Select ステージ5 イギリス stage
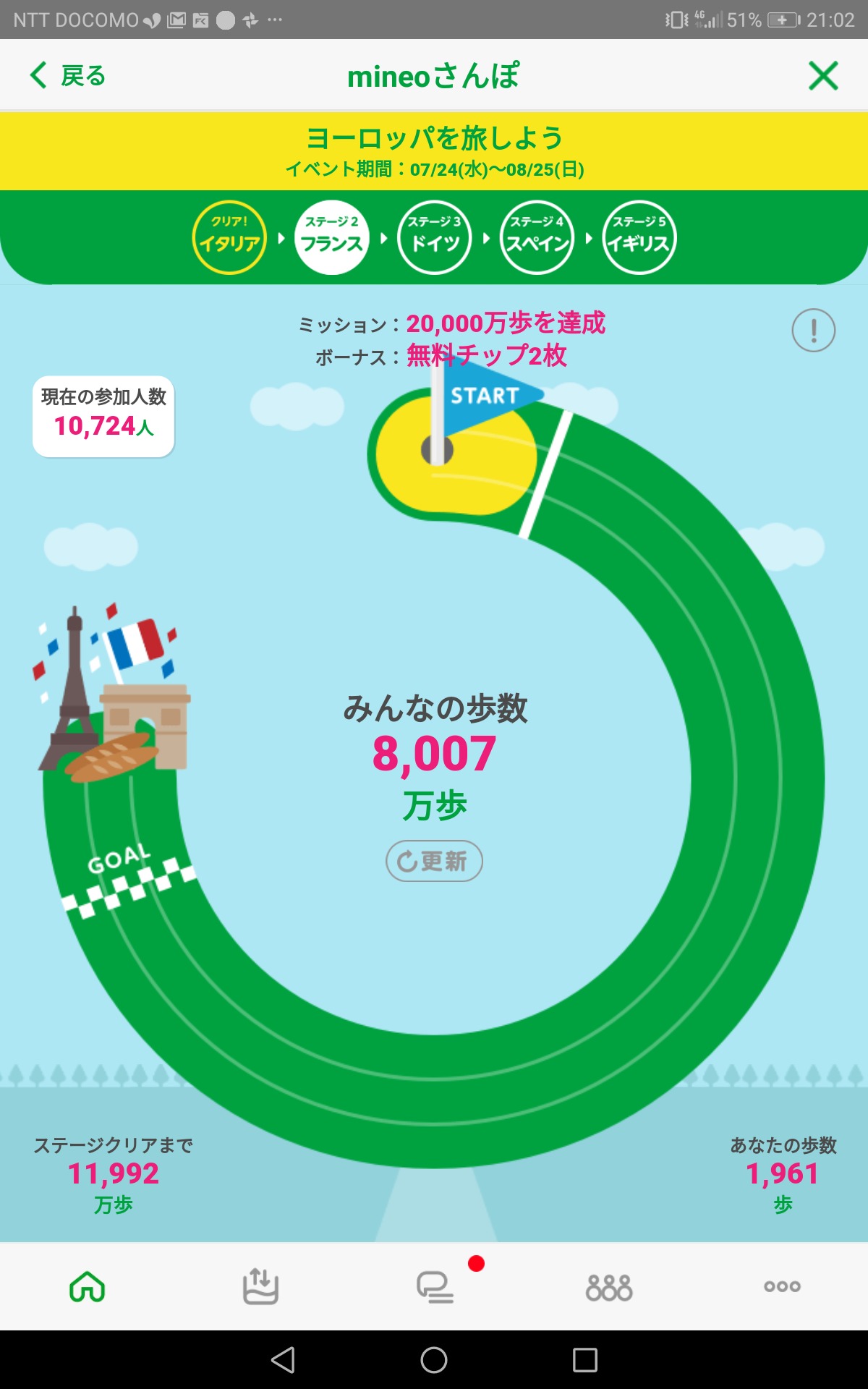Image resolution: width=868 pixels, height=1389 pixels. (639, 237)
